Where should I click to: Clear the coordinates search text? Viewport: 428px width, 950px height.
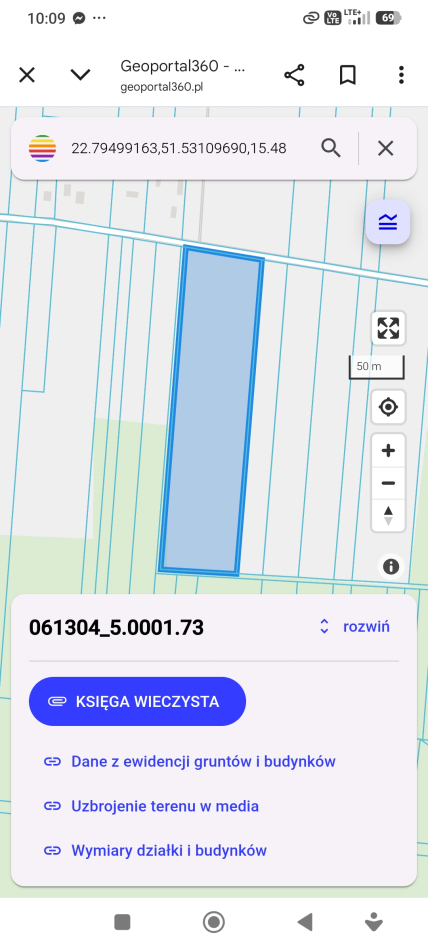click(386, 148)
